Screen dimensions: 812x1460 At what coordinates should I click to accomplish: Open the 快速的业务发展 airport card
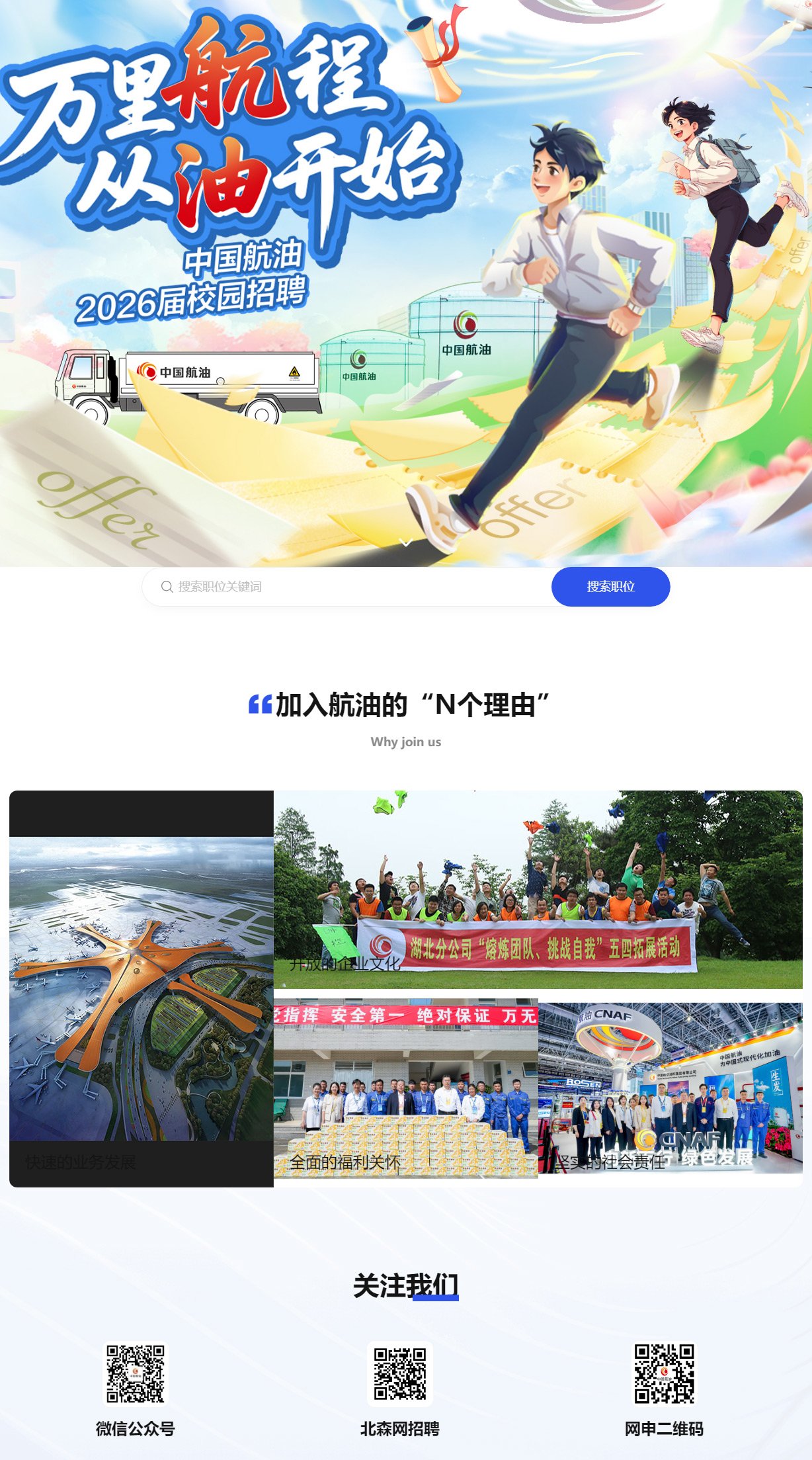click(x=142, y=989)
